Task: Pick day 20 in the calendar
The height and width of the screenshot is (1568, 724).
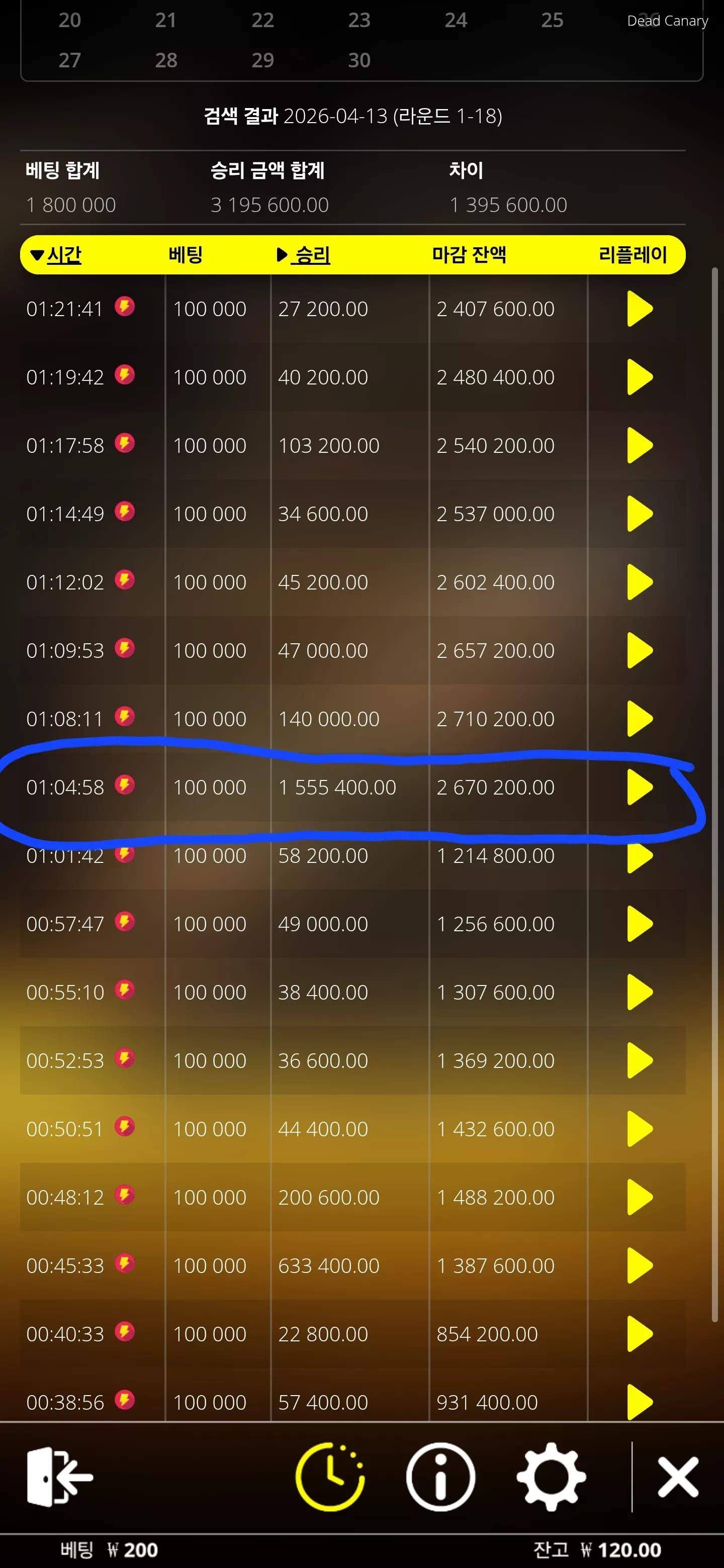Action: (69, 20)
